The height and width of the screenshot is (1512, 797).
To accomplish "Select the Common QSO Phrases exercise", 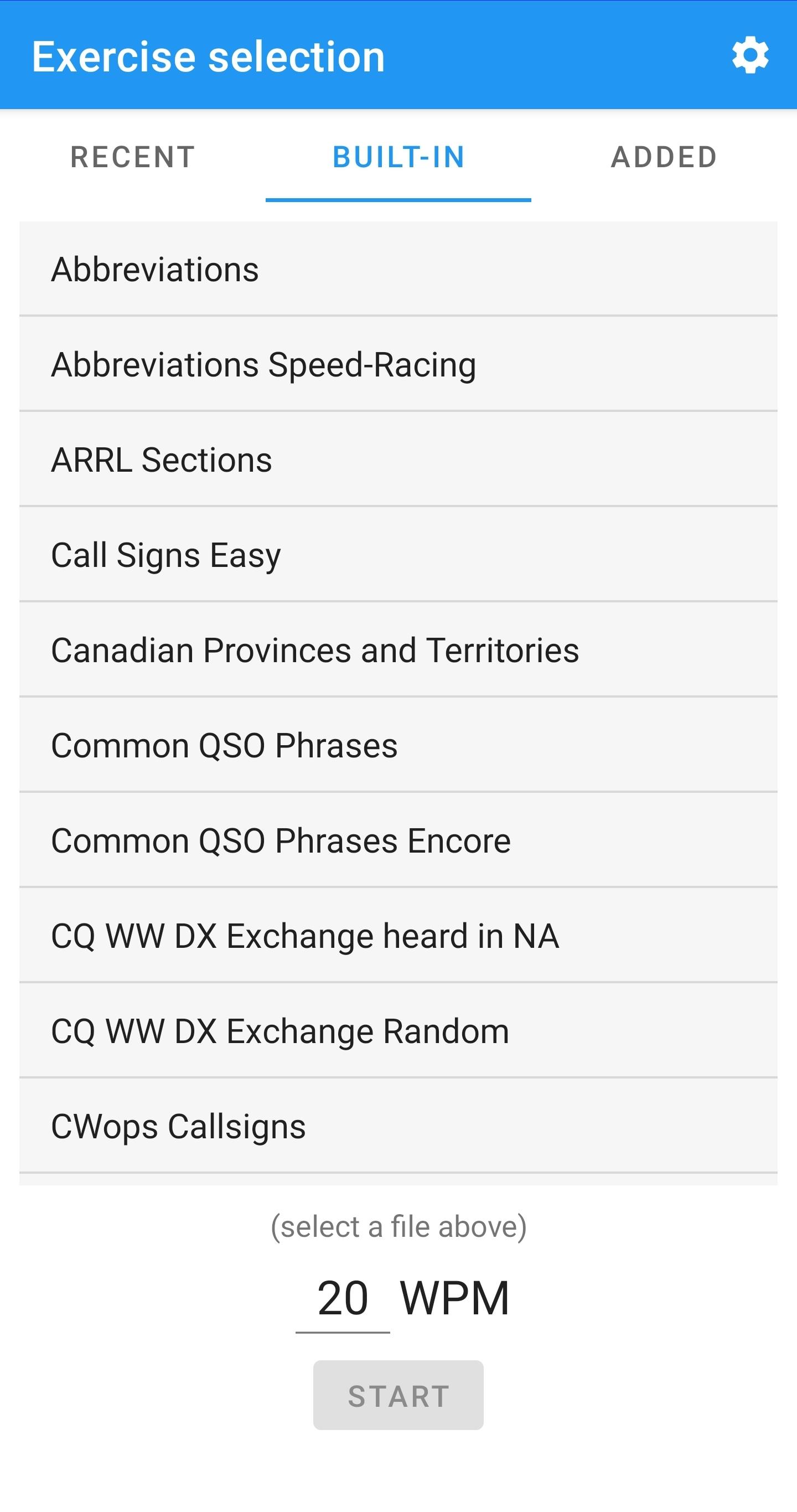I will pos(398,745).
